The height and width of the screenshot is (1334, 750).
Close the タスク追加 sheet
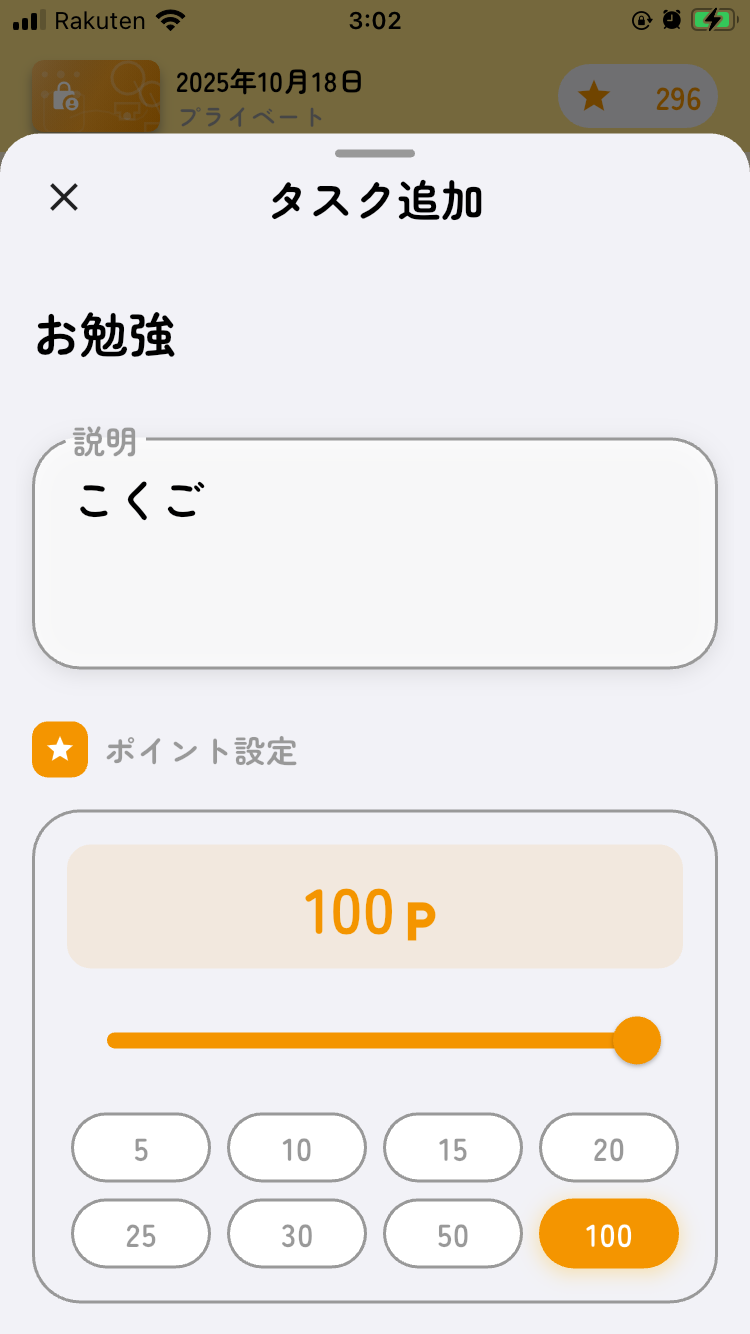(x=64, y=198)
